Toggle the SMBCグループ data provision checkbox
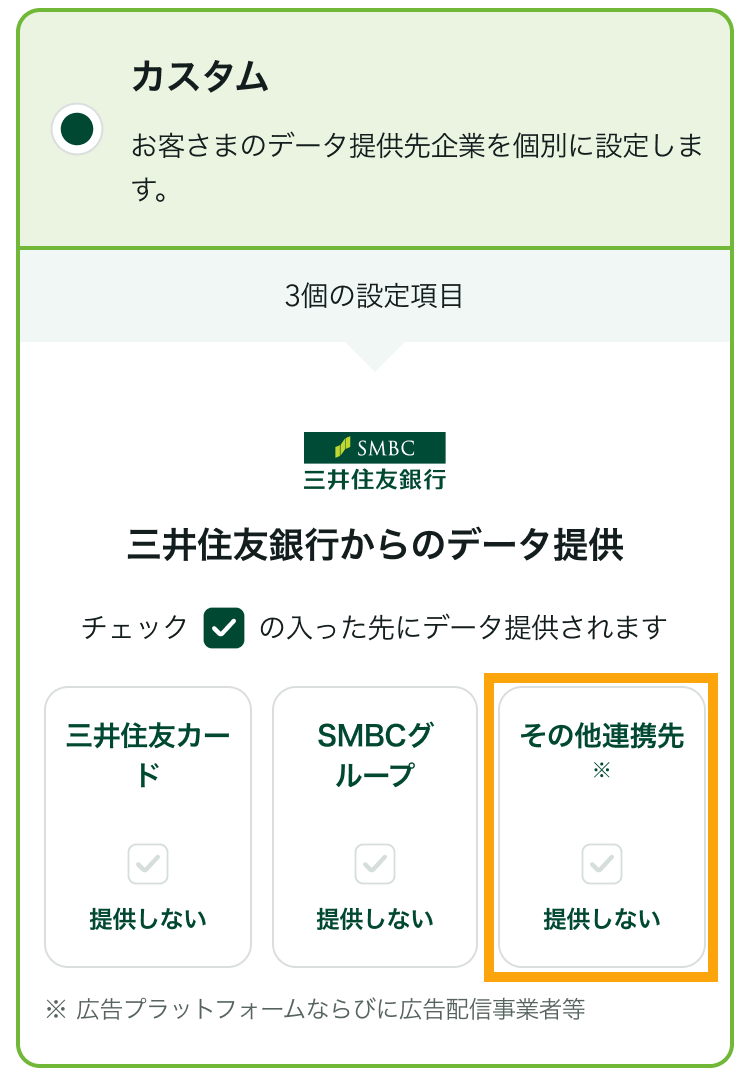 click(x=375, y=864)
